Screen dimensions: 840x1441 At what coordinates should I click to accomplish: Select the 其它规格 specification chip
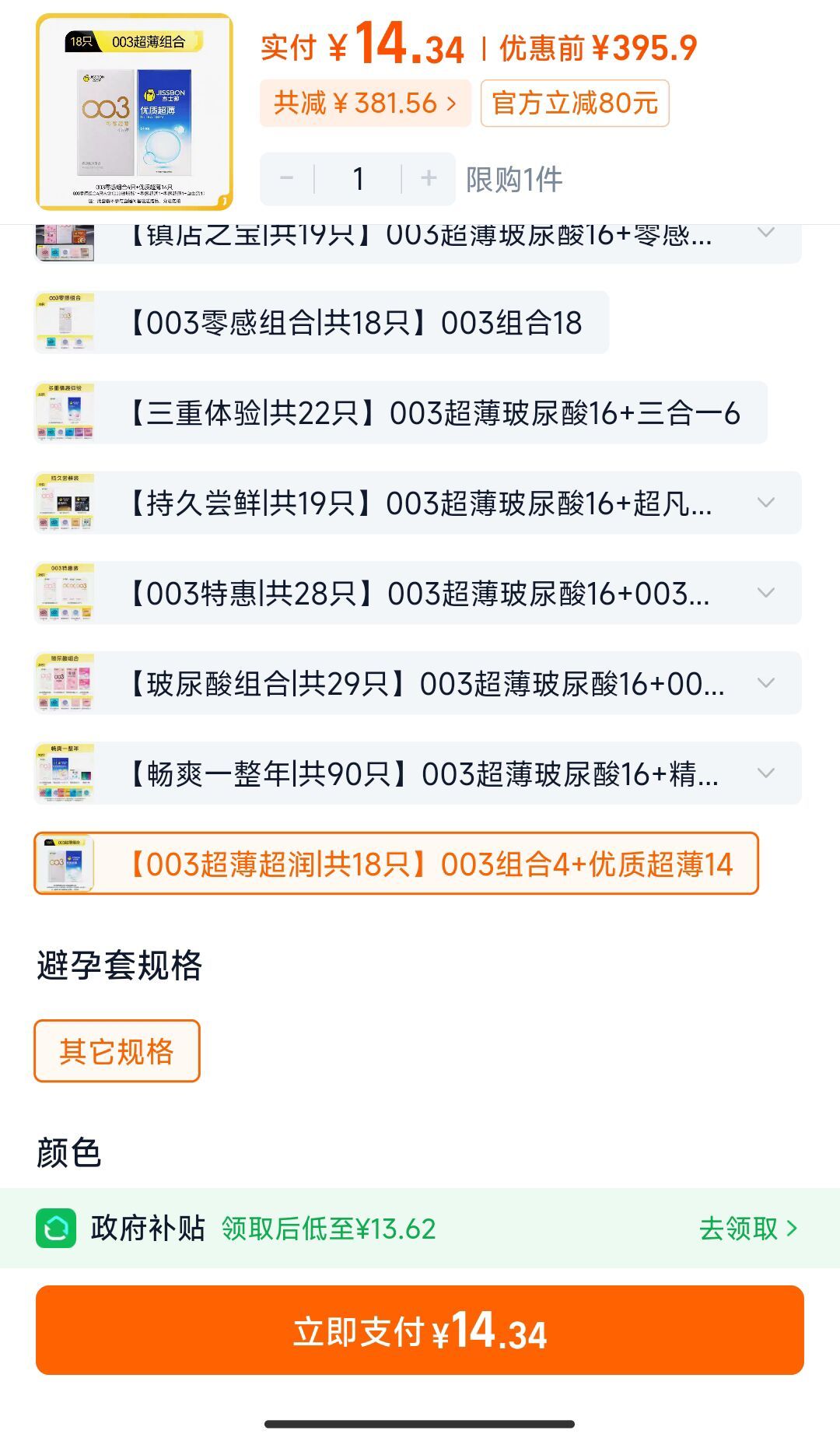pyautogui.click(x=117, y=1051)
